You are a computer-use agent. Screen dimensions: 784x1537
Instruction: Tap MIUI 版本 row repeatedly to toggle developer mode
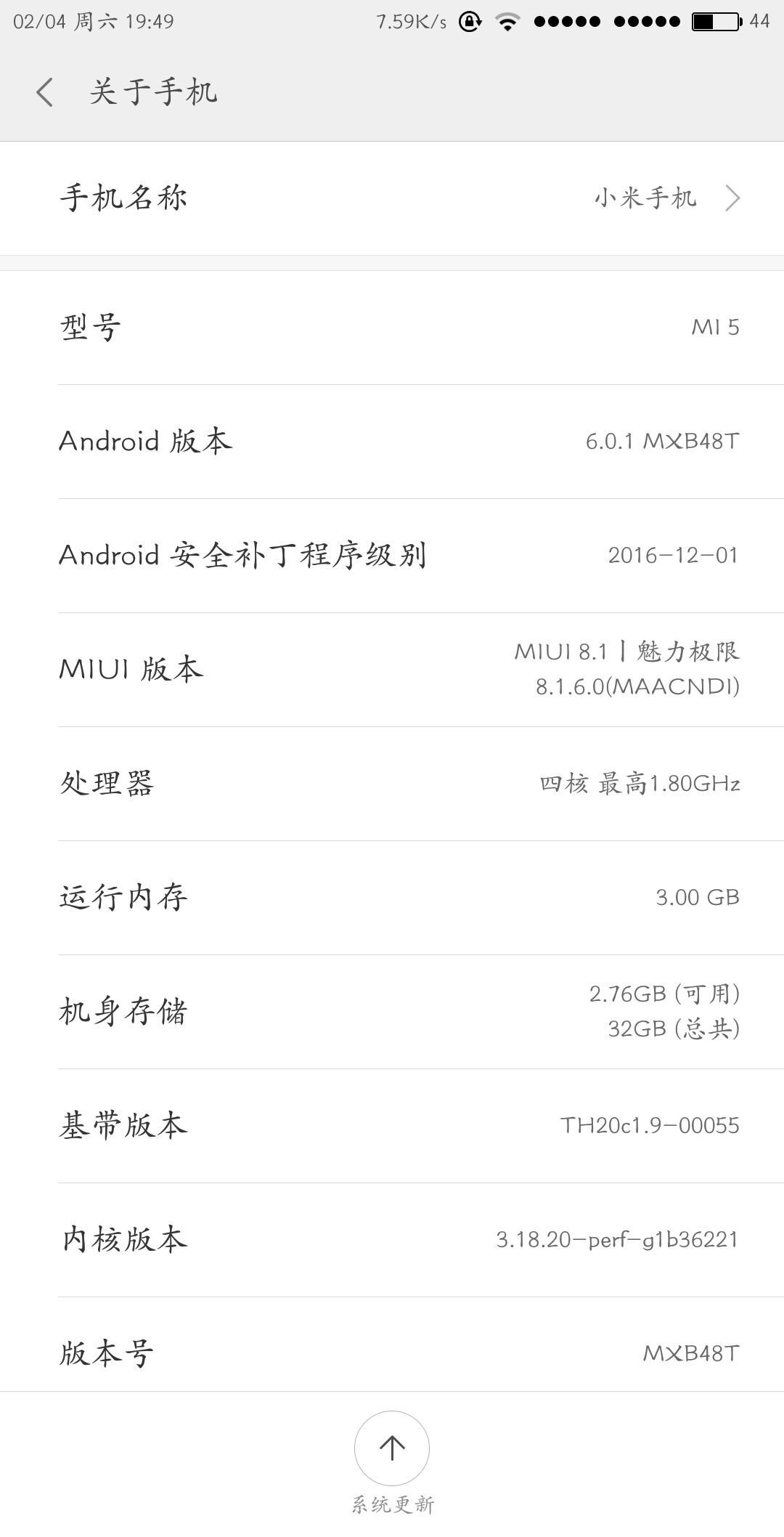[392, 670]
